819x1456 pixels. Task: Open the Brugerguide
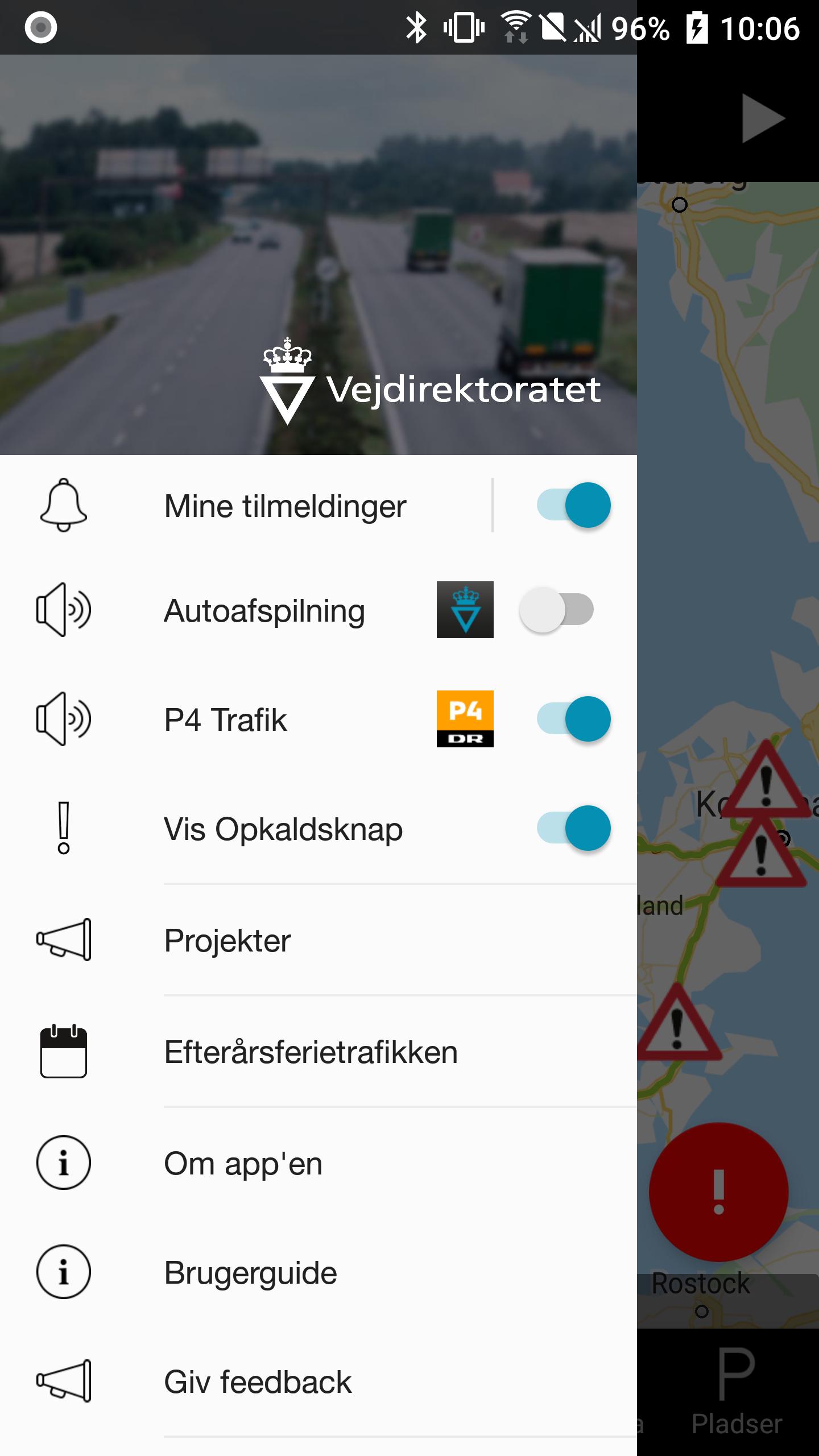250,1272
